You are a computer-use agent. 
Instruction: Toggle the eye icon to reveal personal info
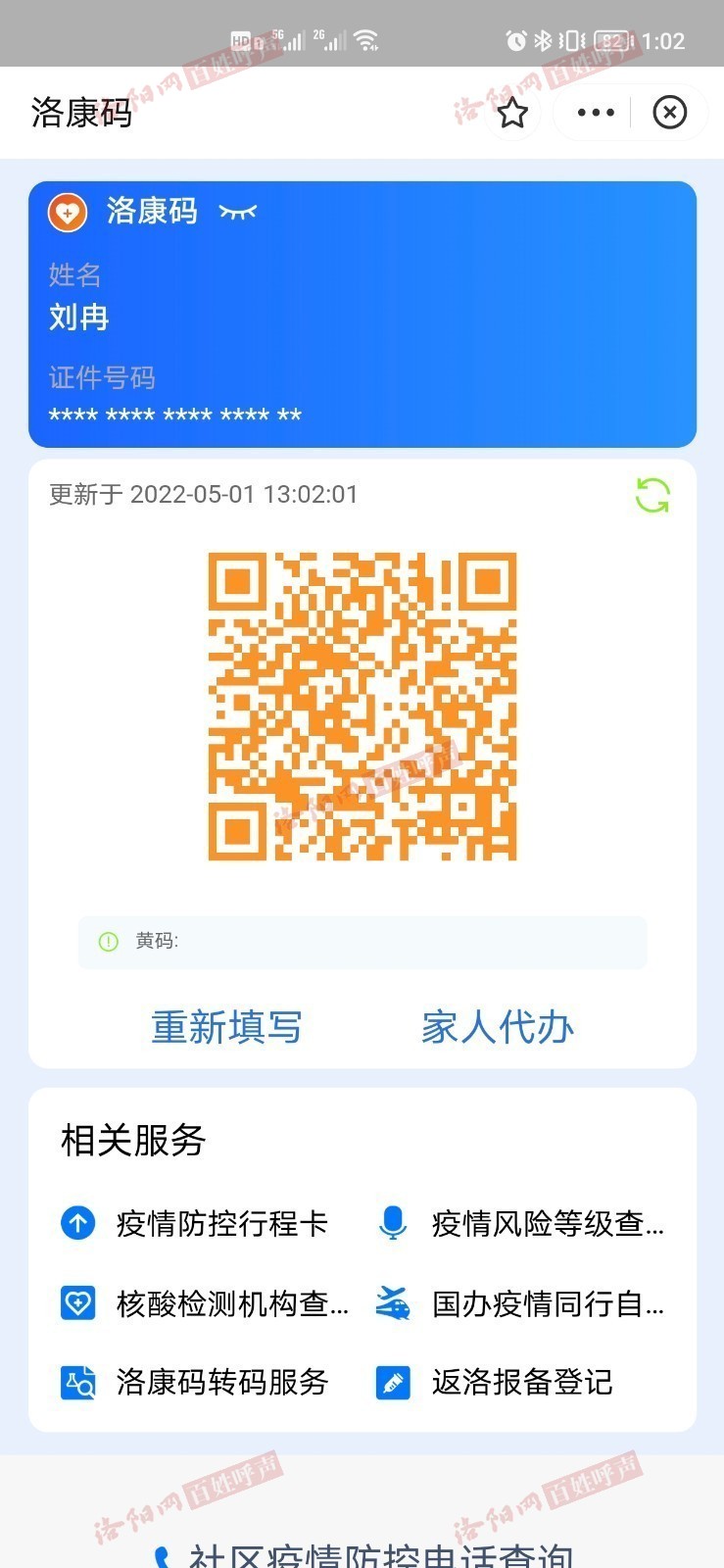coord(237,212)
